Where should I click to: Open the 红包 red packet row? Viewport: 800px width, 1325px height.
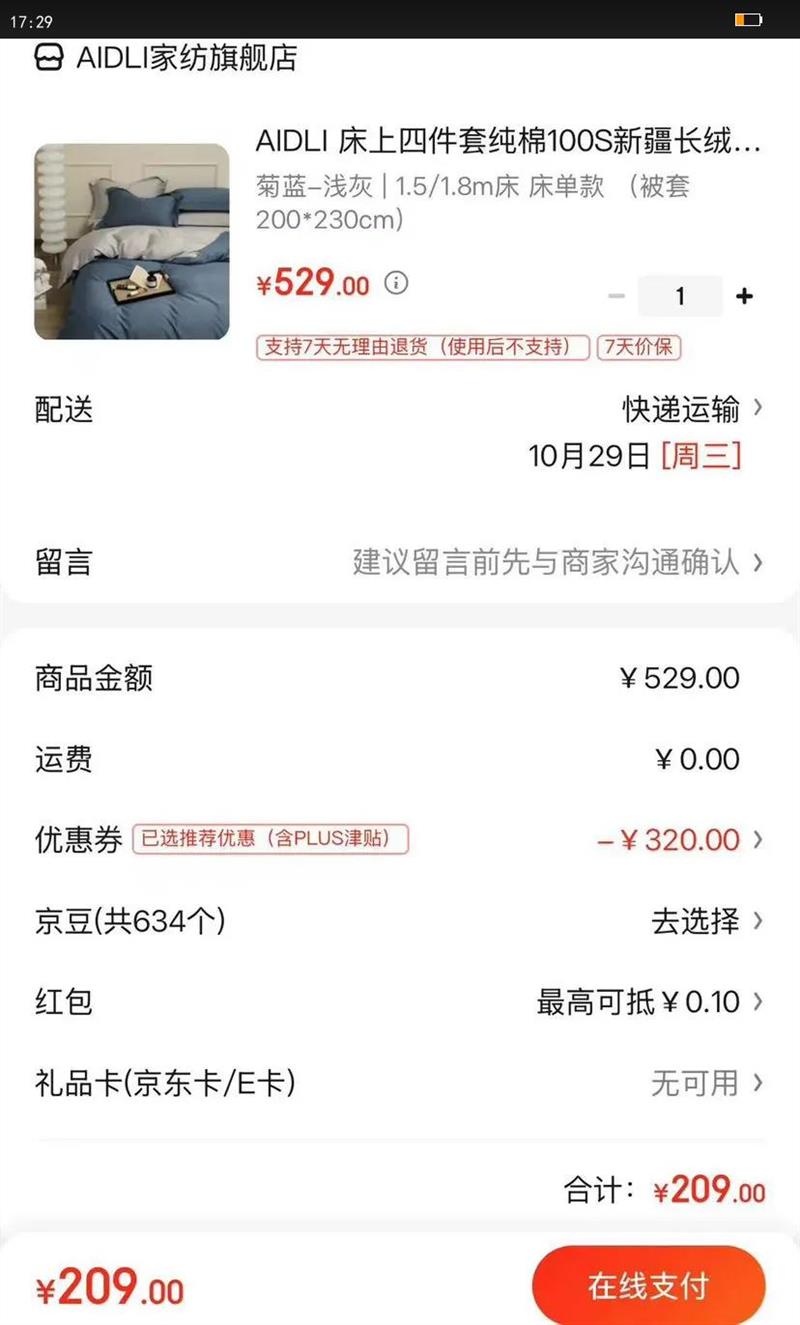pyautogui.click(x=400, y=1001)
